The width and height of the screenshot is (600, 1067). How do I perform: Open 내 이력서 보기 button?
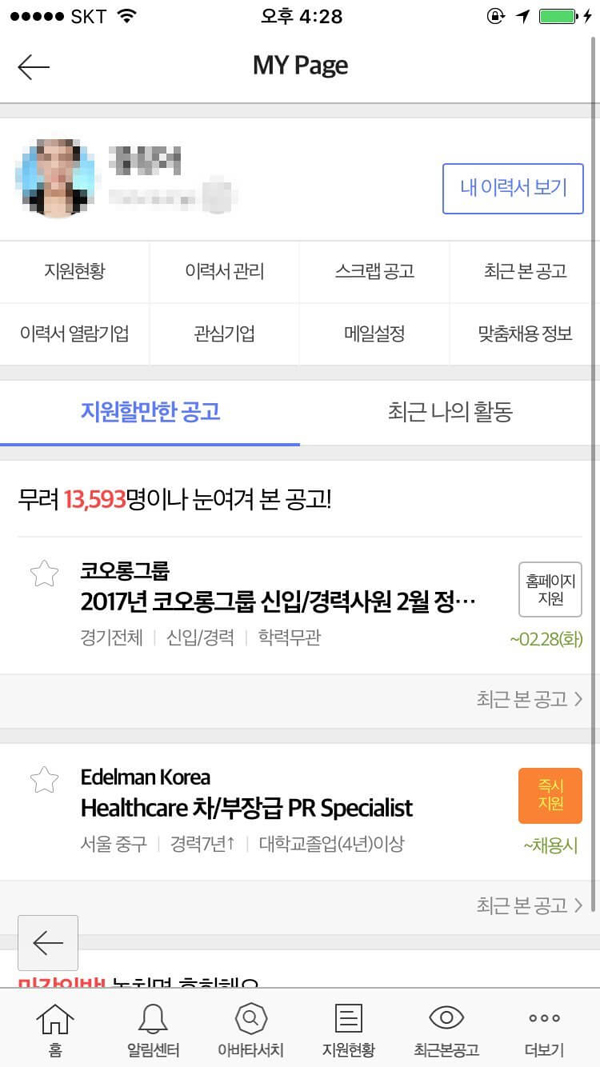512,187
